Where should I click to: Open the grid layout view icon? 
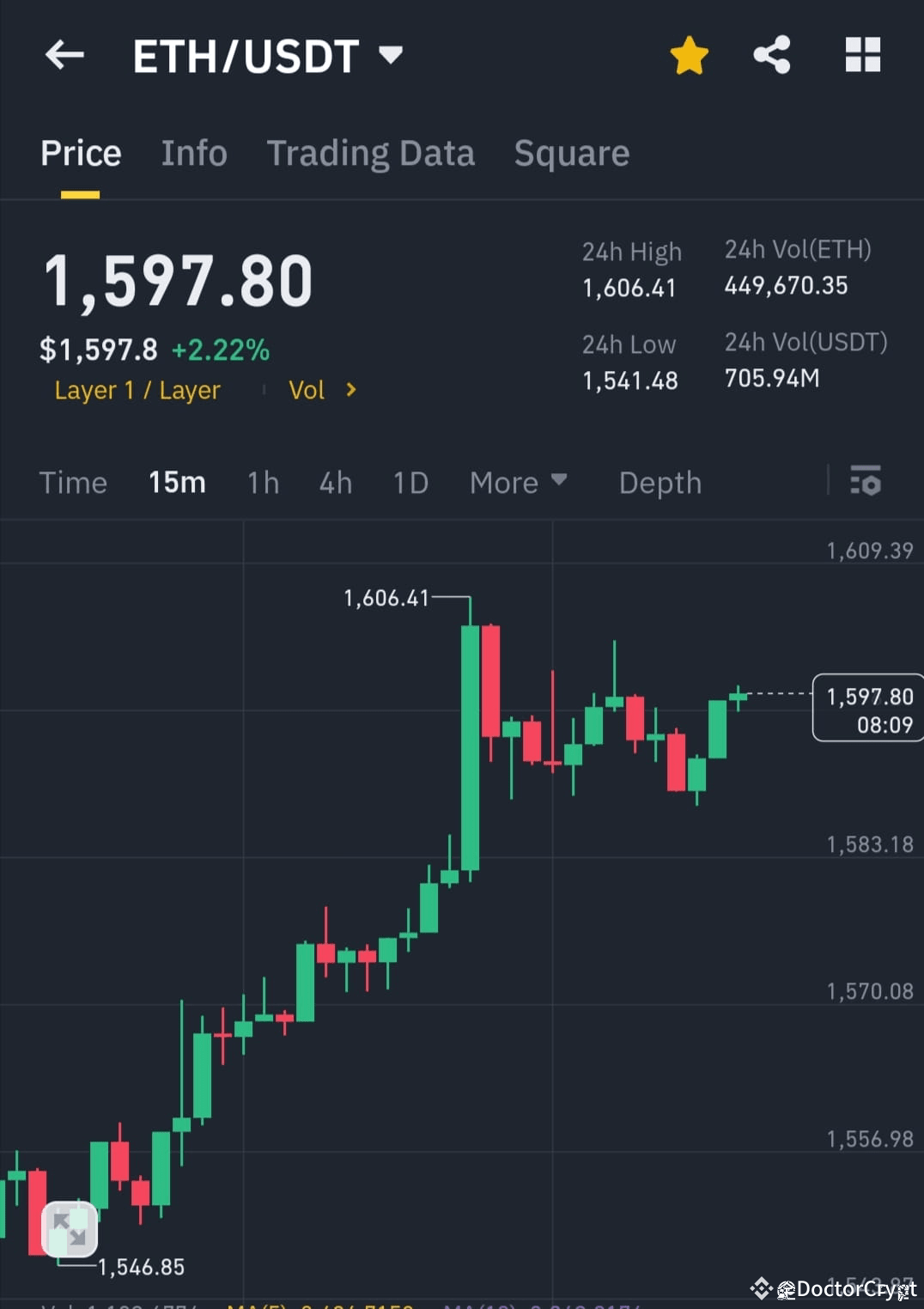[861, 54]
